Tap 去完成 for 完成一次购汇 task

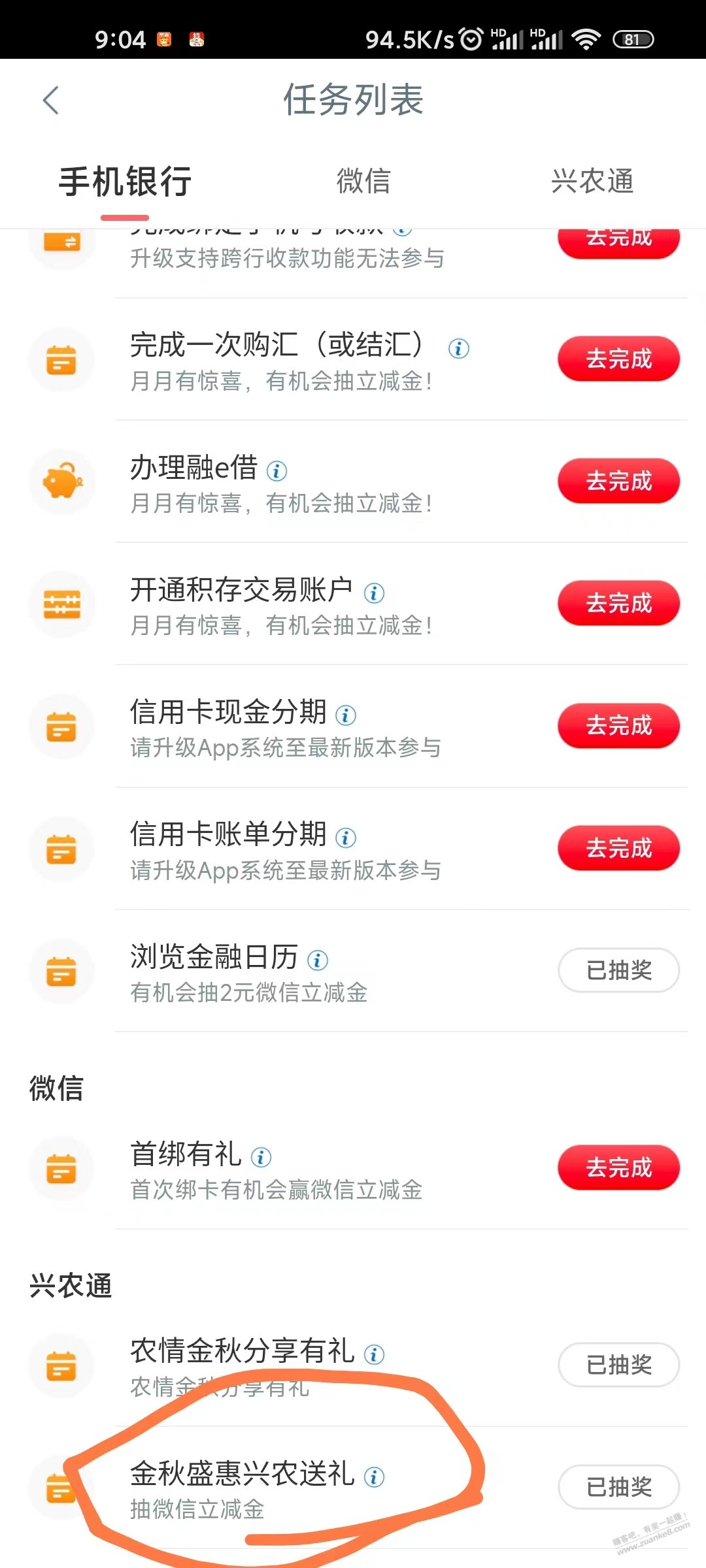(x=618, y=358)
